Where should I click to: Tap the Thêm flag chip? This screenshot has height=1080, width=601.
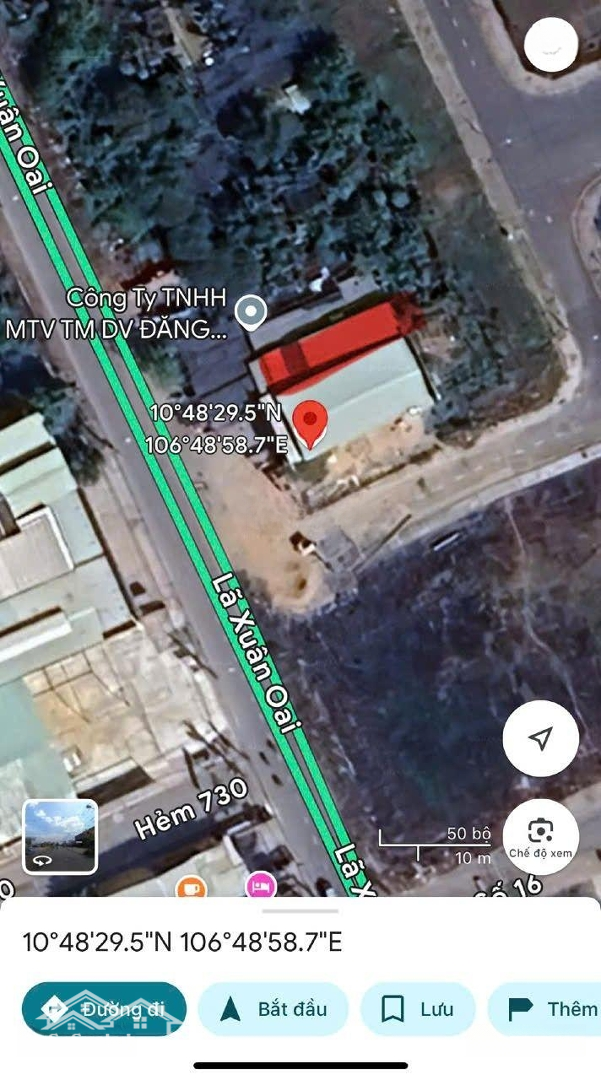coord(545,1009)
